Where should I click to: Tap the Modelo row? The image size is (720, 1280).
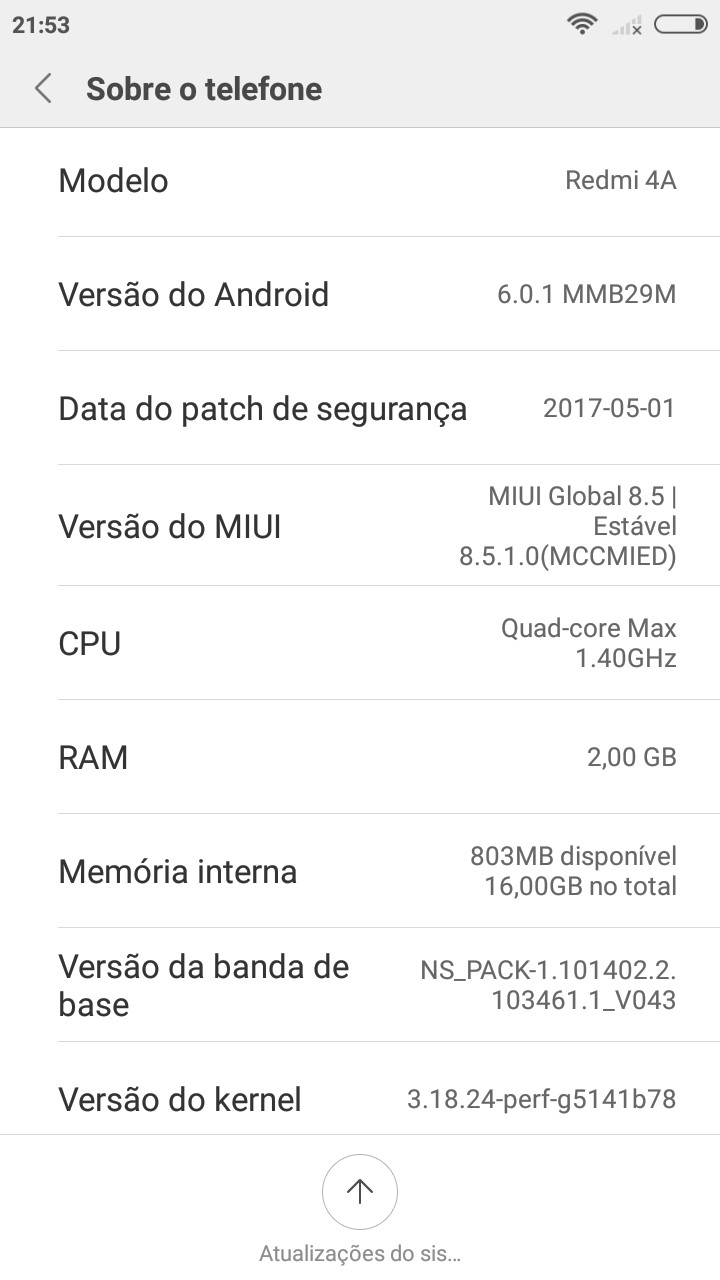[360, 181]
